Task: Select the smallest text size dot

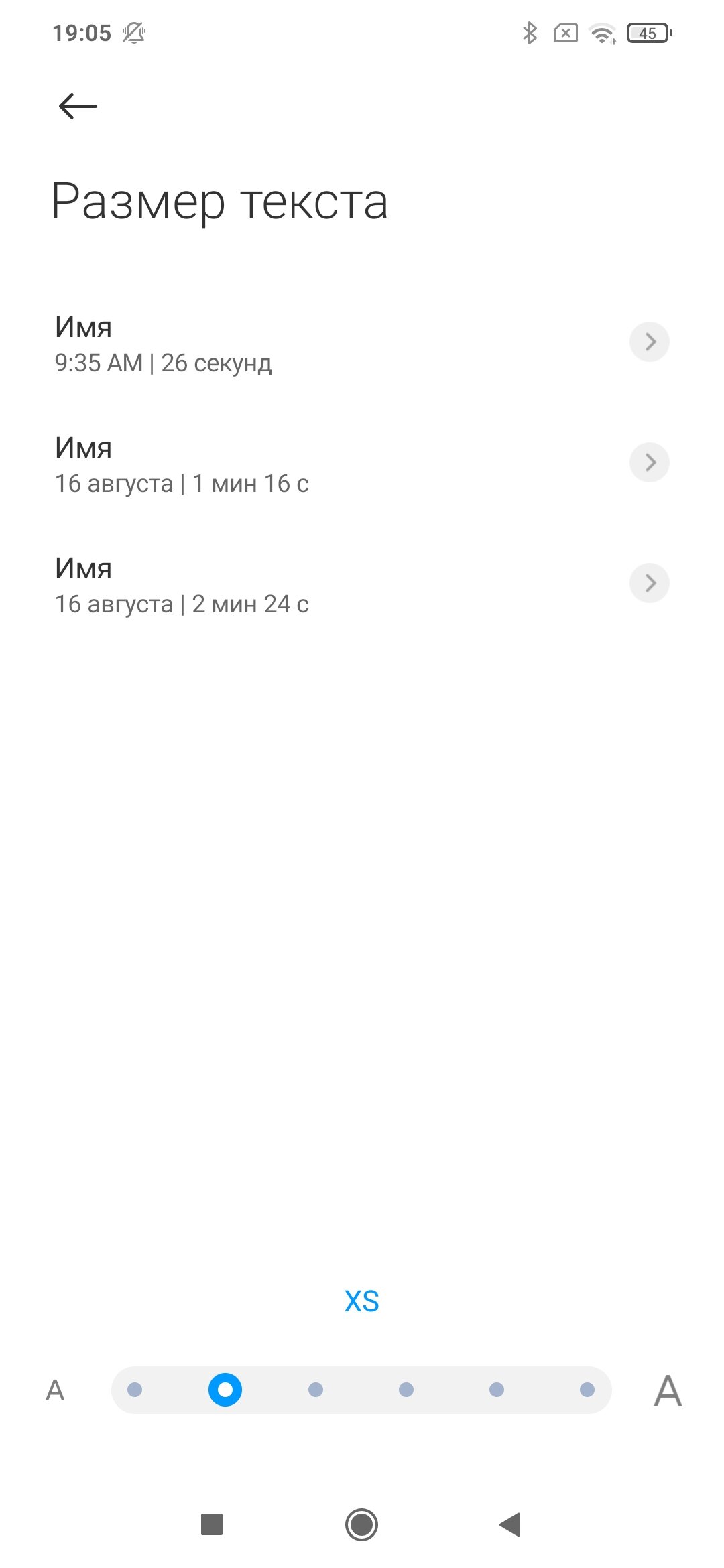Action: click(x=135, y=1390)
